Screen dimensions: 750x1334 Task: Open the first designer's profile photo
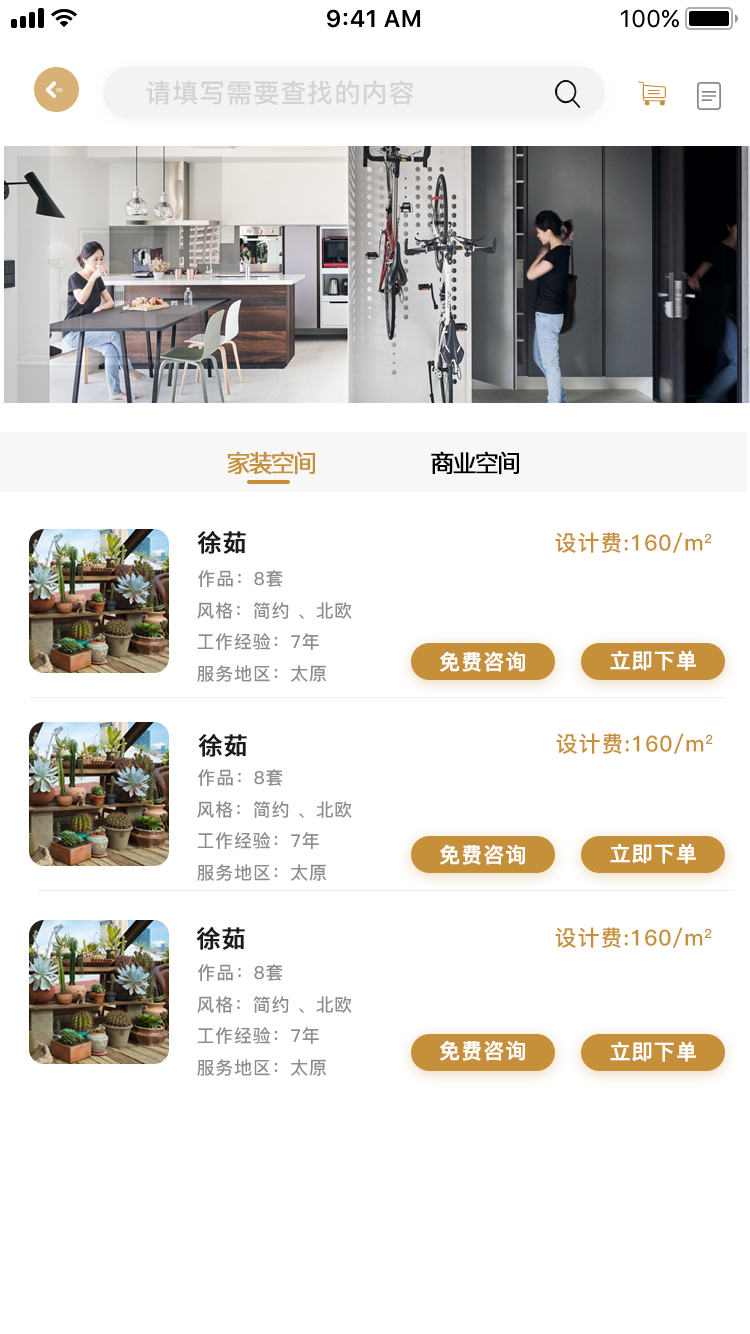coord(99,601)
